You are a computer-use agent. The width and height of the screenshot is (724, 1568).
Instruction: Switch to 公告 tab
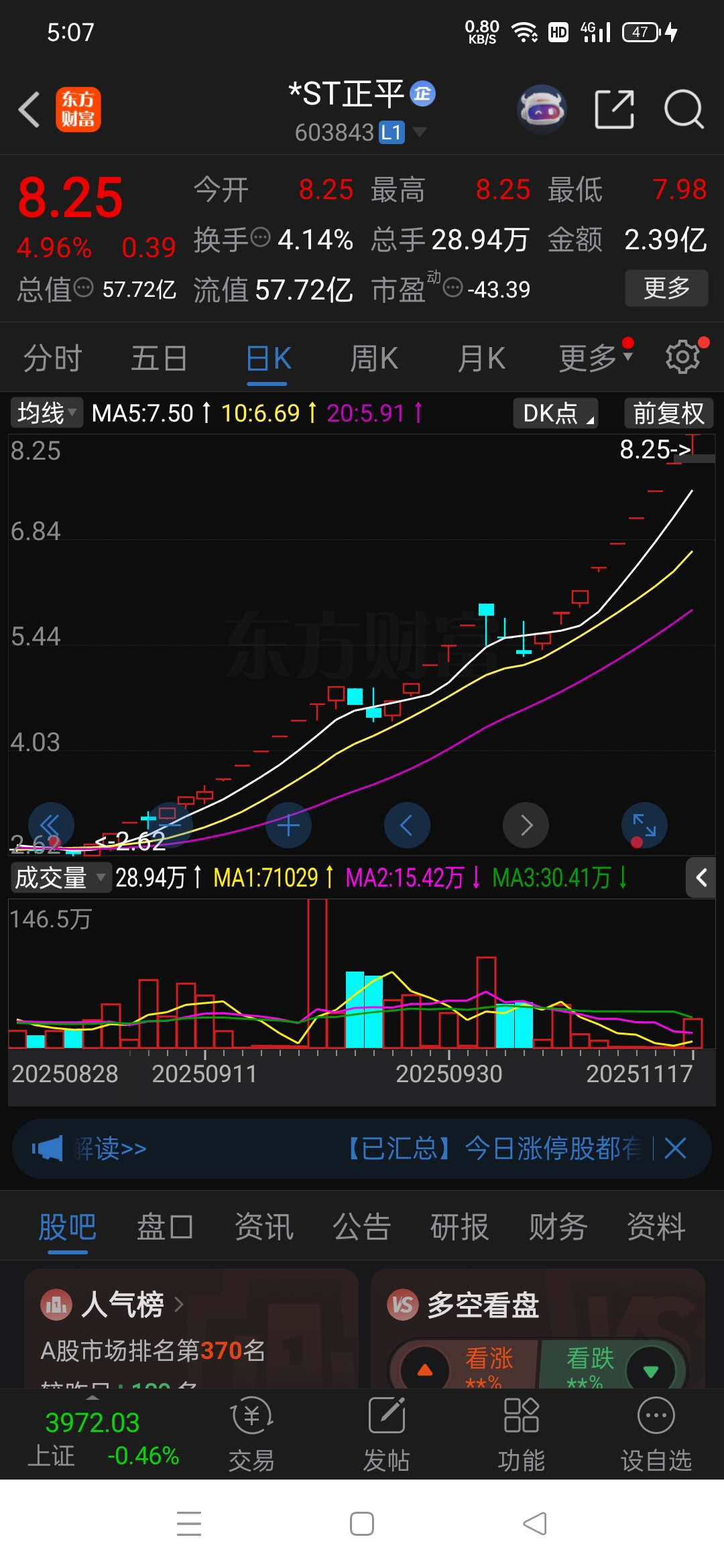(361, 1227)
